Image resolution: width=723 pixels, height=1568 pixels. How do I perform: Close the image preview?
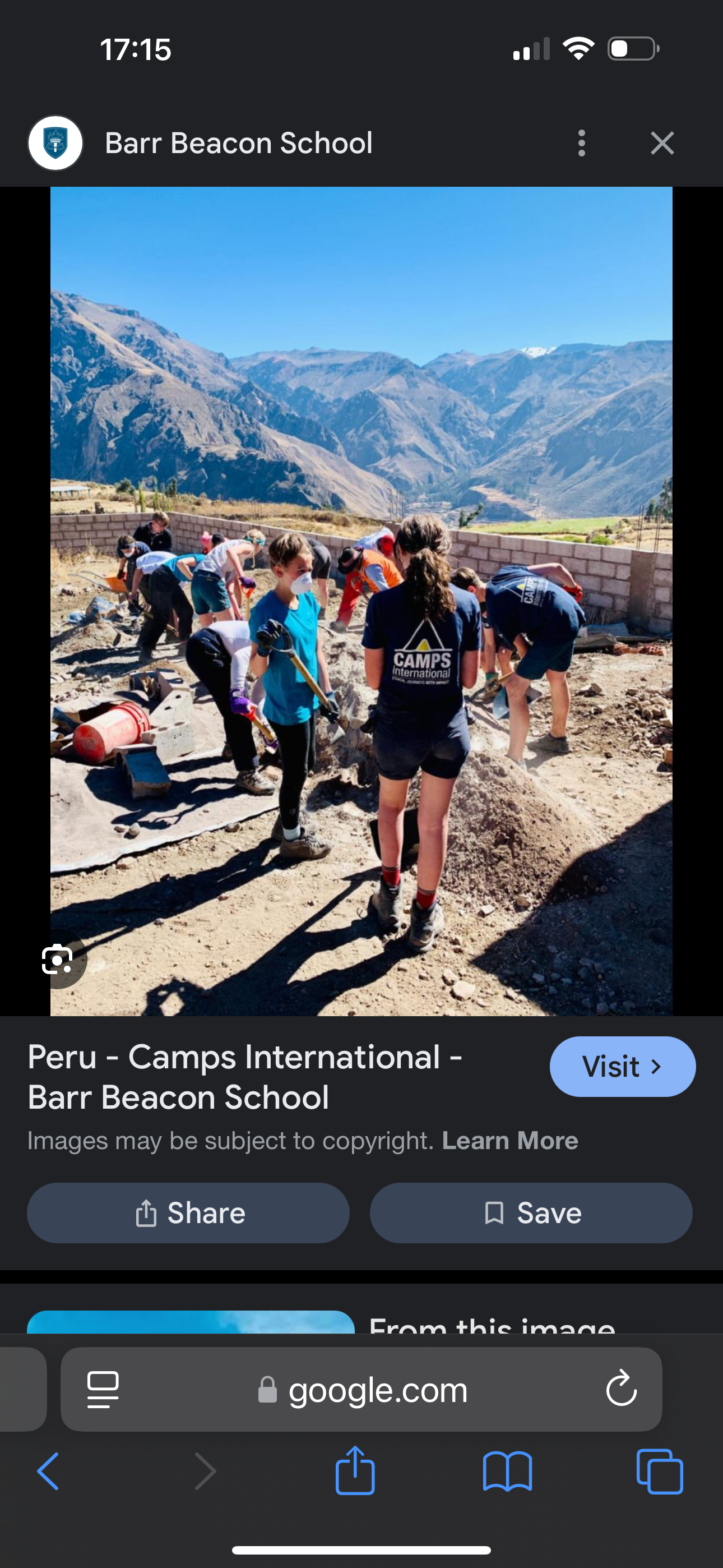662,143
